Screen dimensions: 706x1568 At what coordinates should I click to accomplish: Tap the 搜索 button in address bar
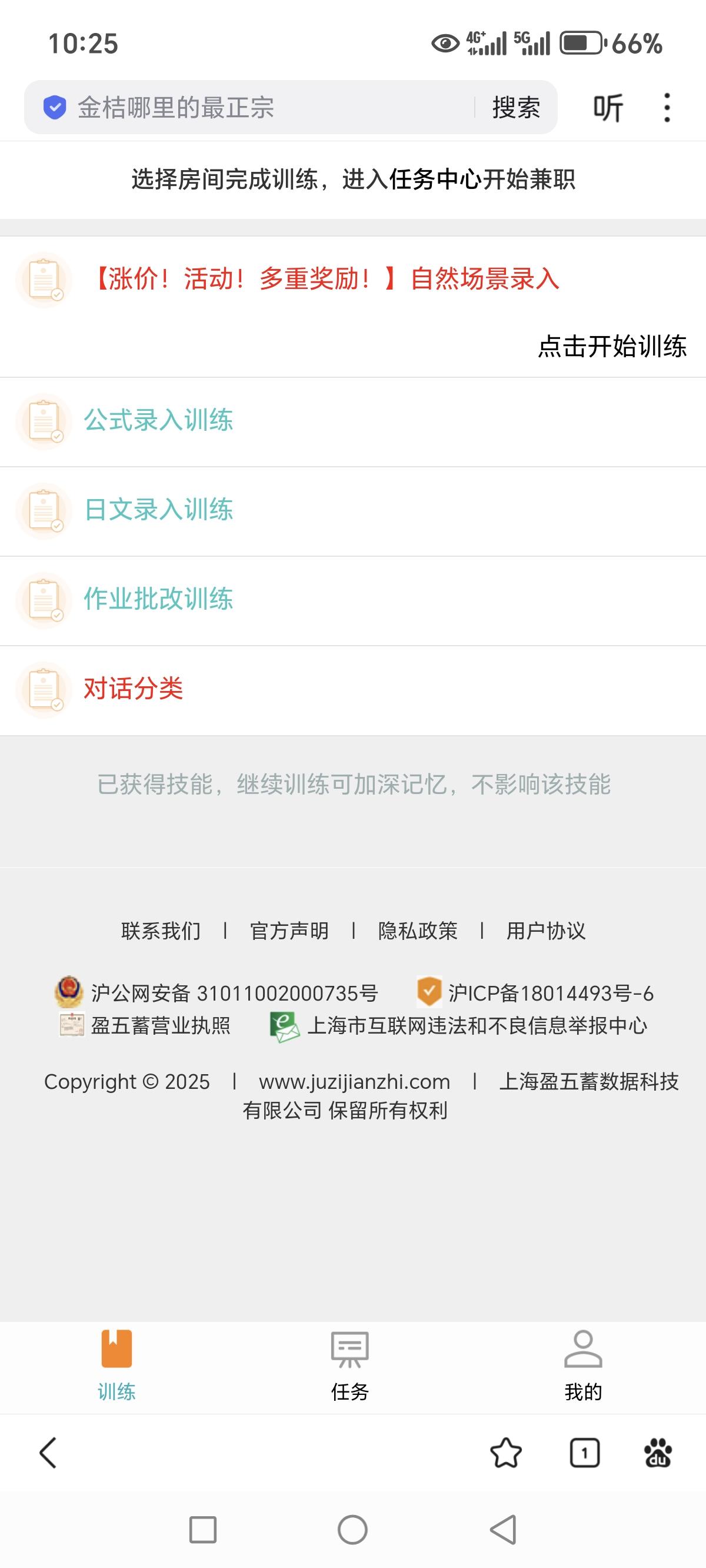tap(516, 108)
